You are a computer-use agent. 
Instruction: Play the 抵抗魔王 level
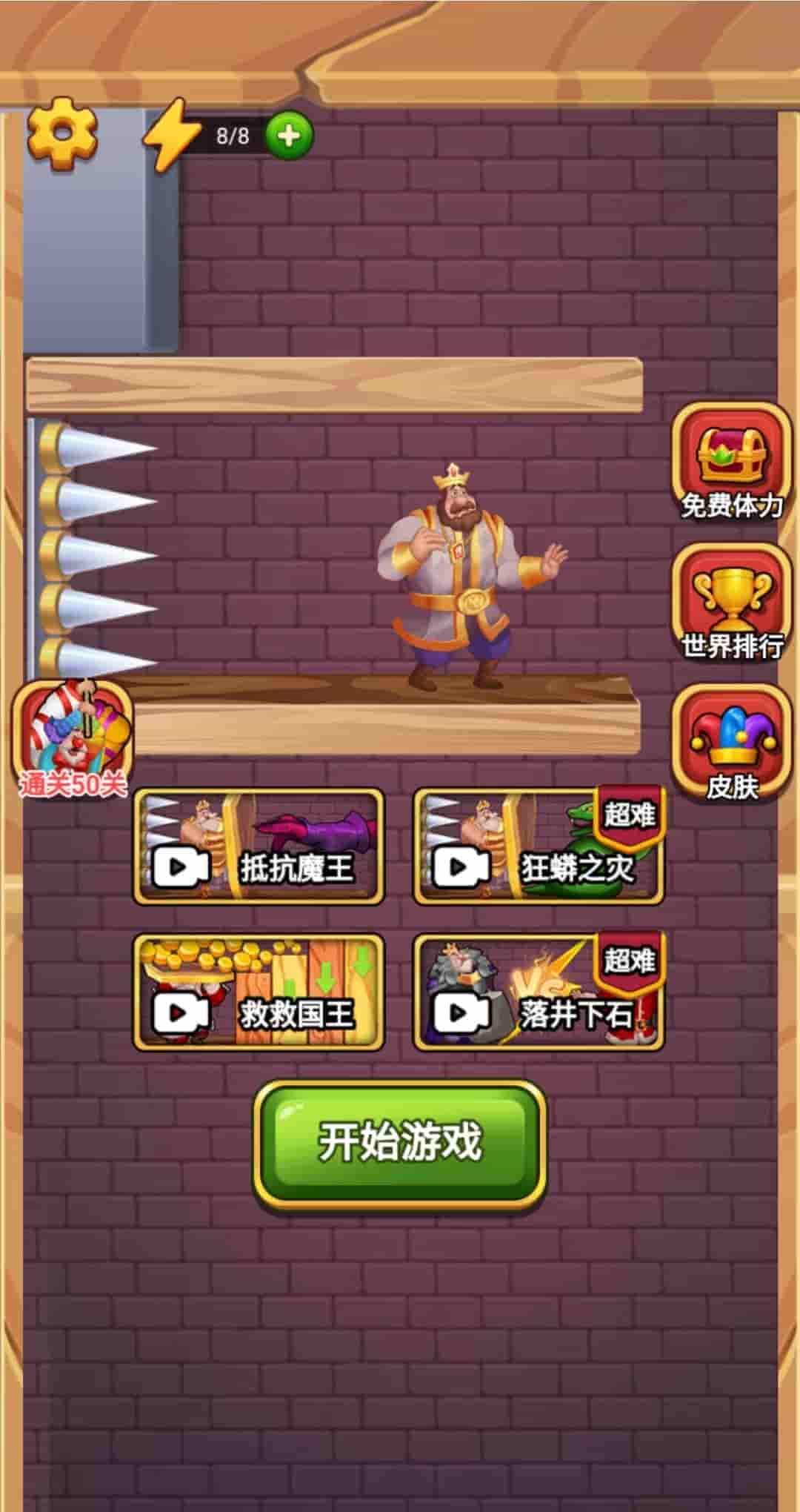[259, 846]
